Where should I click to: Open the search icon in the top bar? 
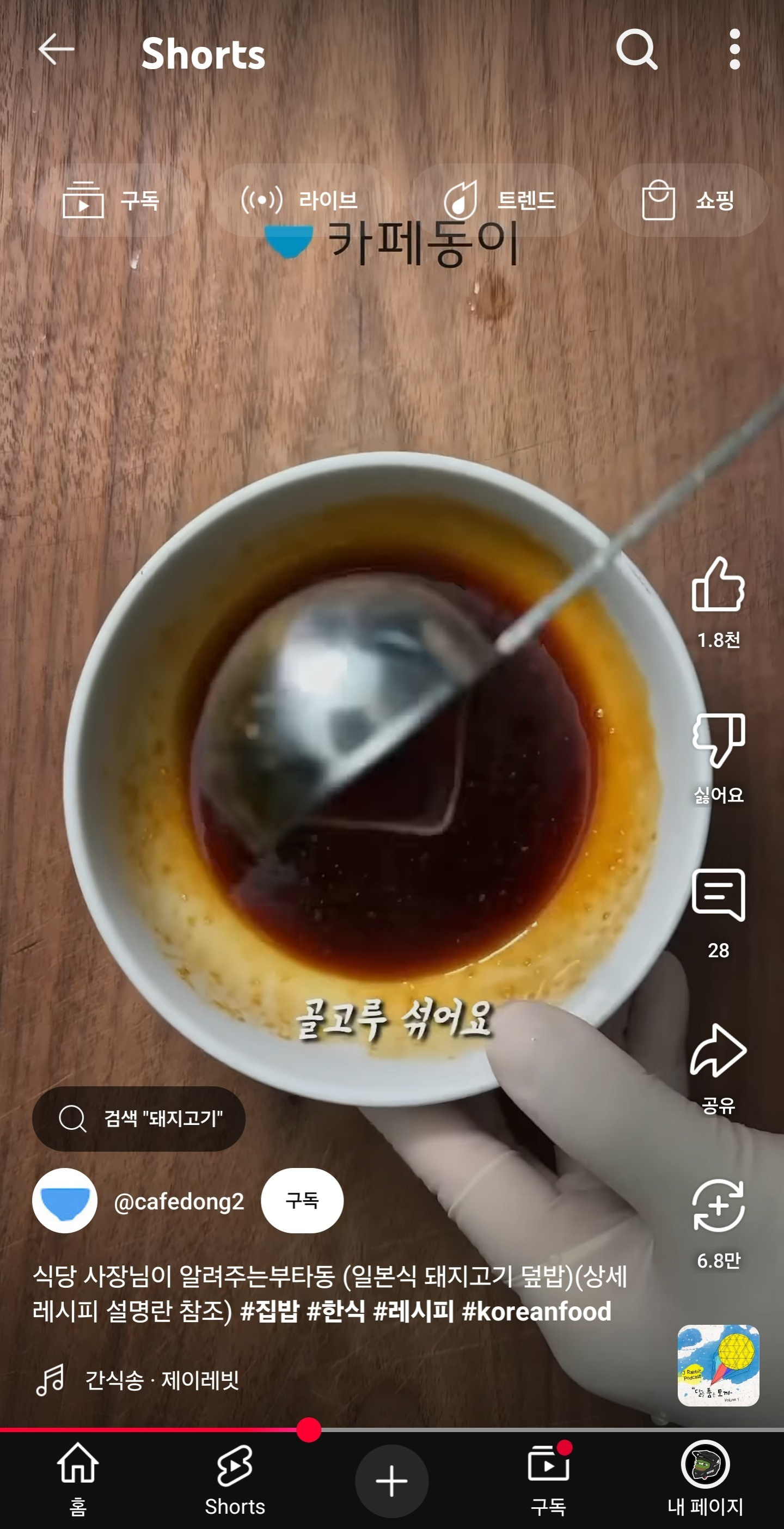(636, 49)
